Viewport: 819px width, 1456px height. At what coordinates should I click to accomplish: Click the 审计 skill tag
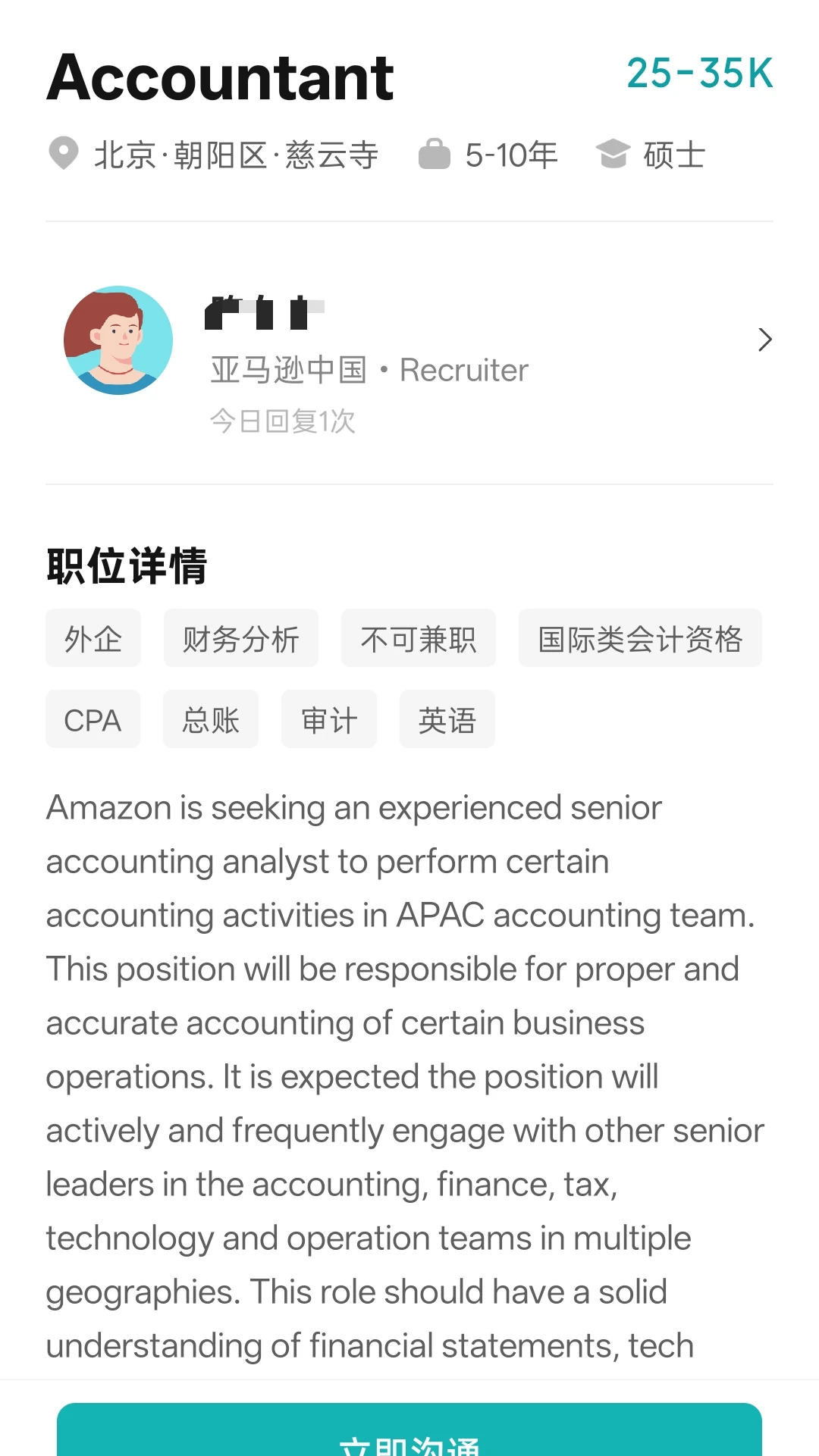pyautogui.click(x=328, y=719)
